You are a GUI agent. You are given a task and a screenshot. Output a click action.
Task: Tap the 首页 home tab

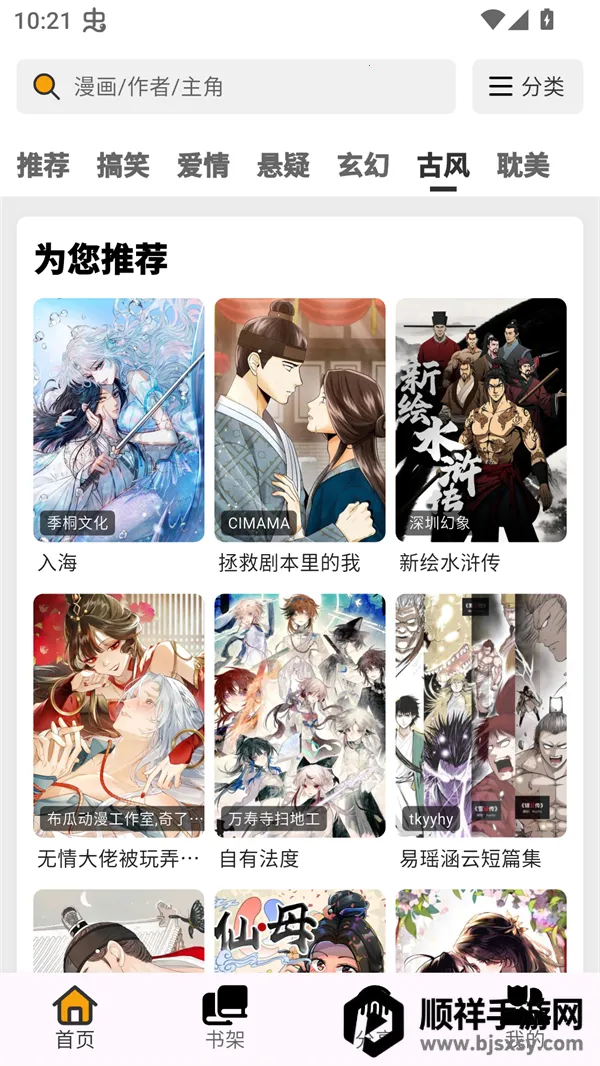pos(75,1017)
